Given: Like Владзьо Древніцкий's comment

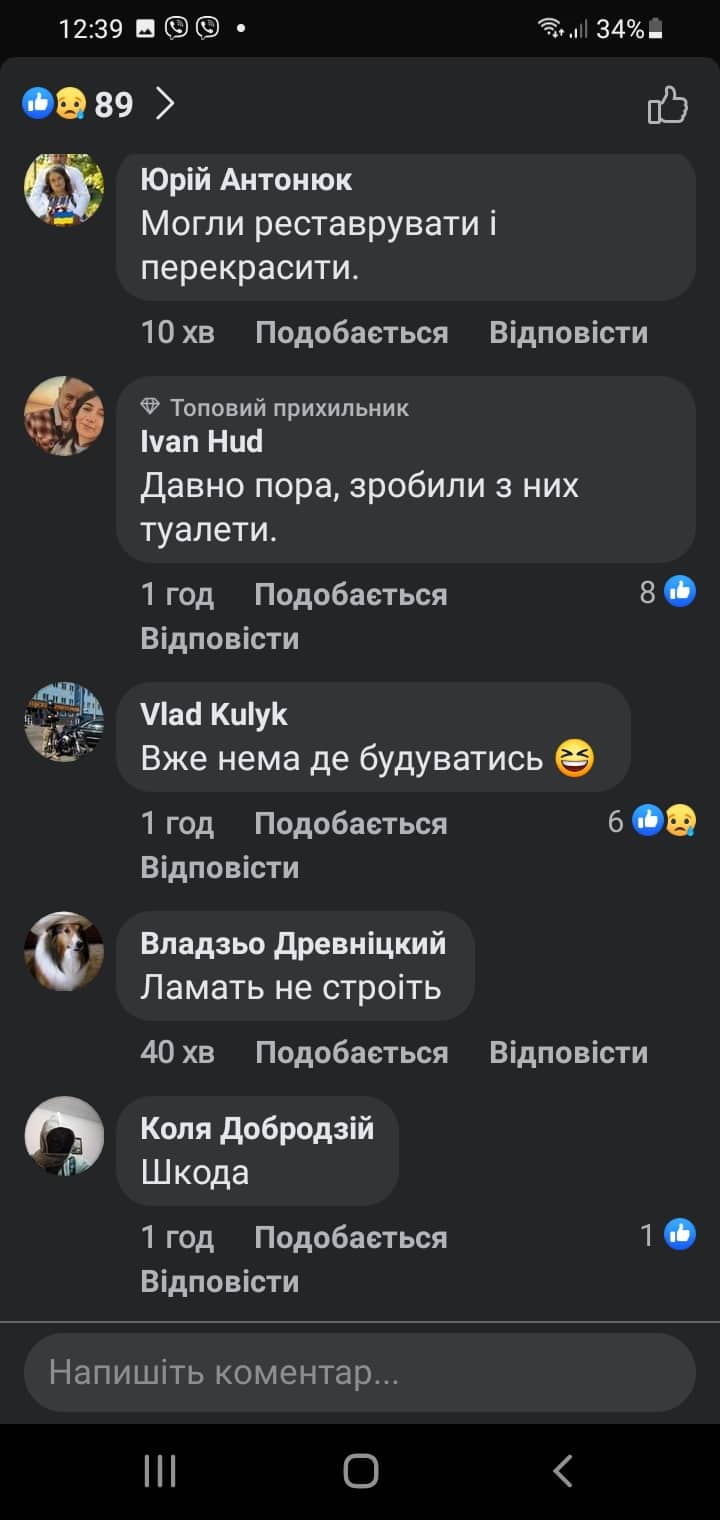Looking at the screenshot, I should point(351,1052).
